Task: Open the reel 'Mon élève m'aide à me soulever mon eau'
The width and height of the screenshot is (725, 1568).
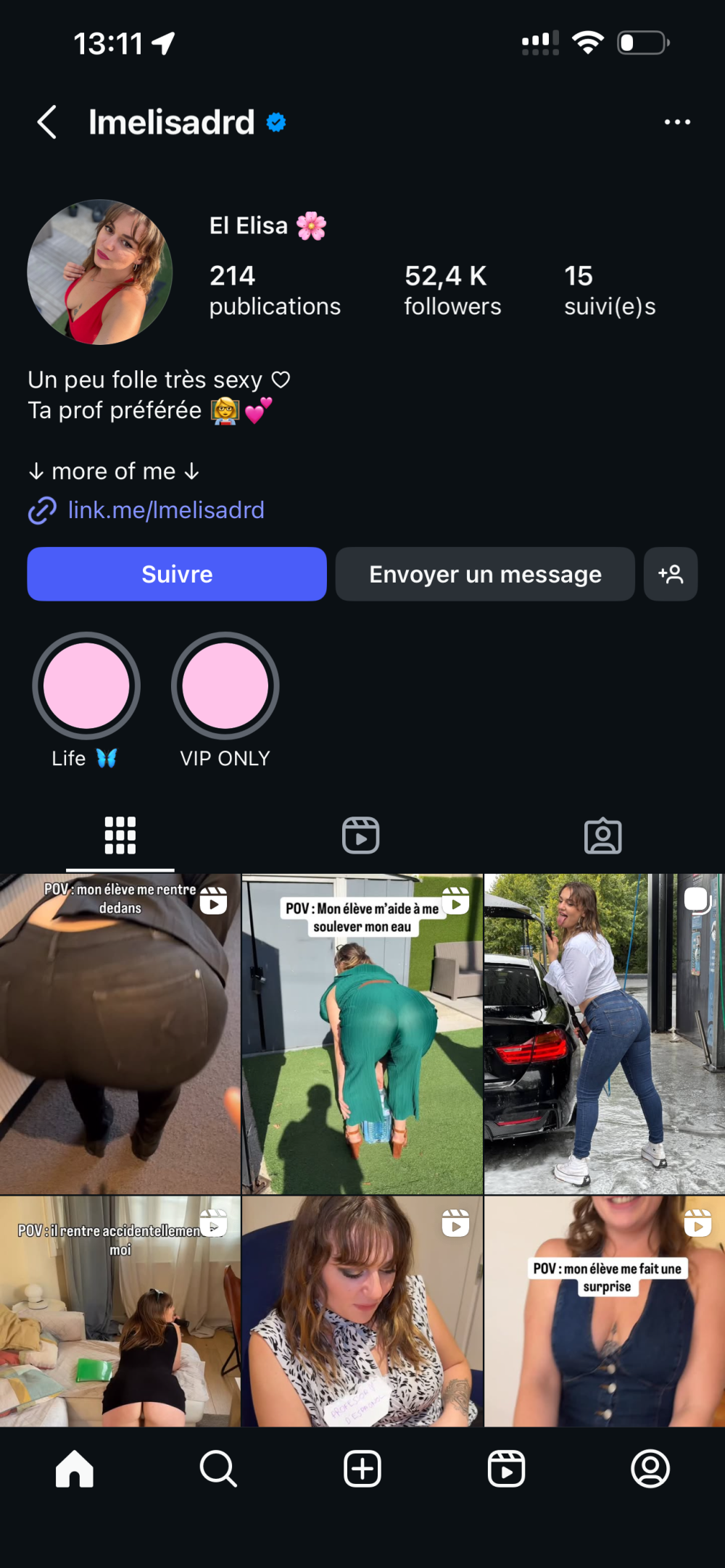Action: [362, 1033]
